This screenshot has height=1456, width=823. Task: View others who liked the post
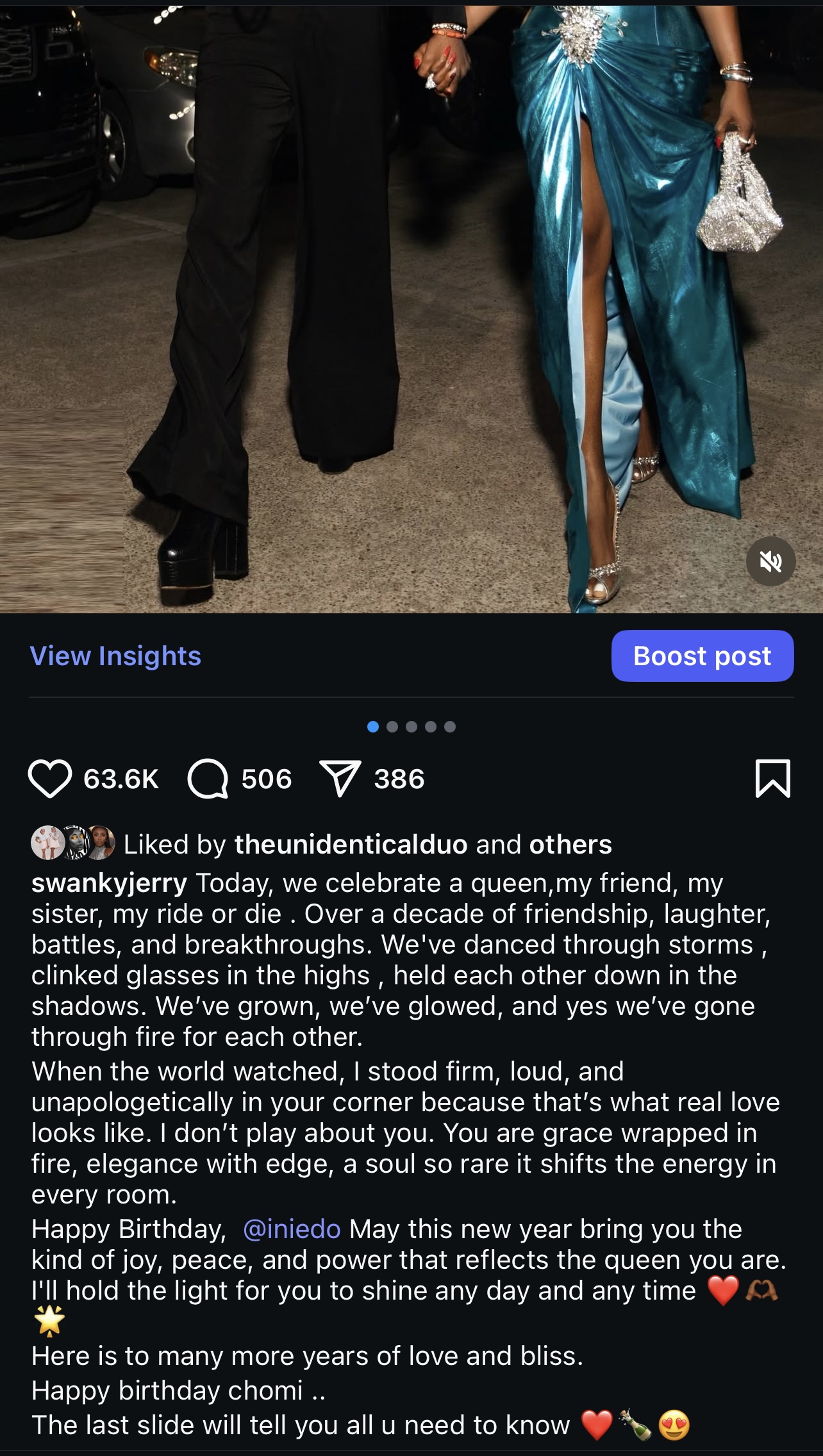[570, 845]
